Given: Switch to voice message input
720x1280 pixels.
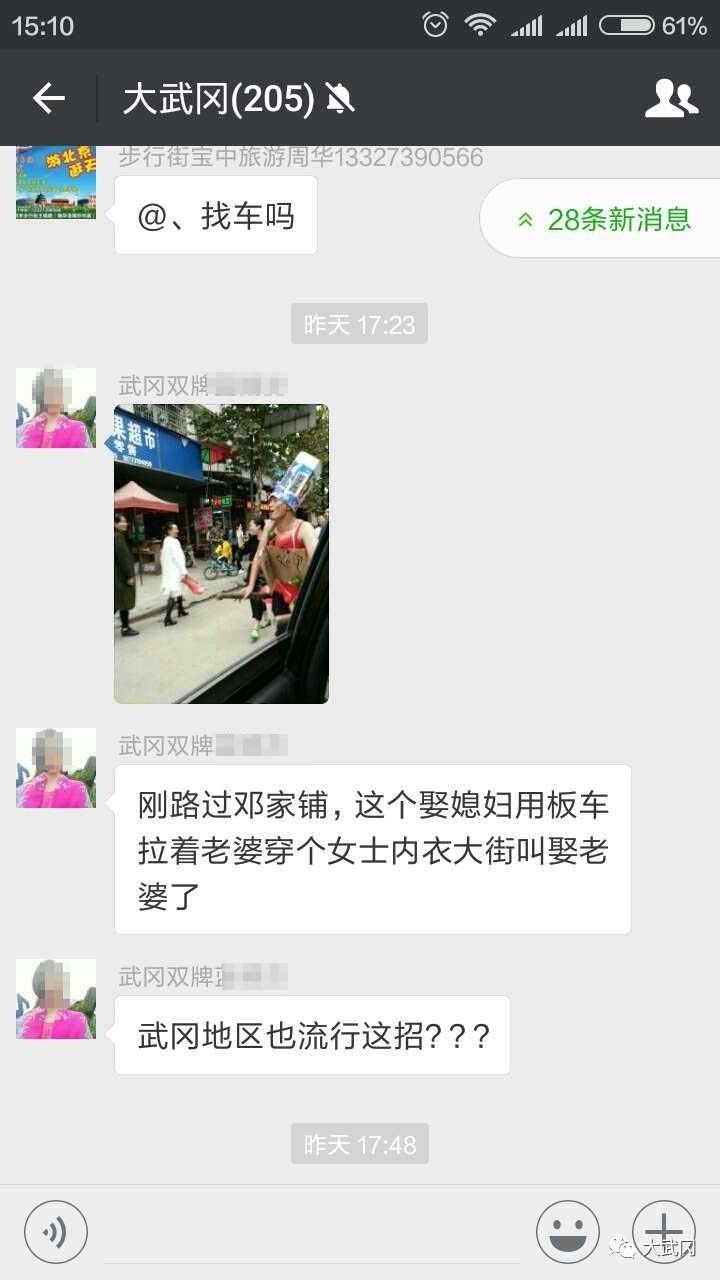Looking at the screenshot, I should (56, 1231).
